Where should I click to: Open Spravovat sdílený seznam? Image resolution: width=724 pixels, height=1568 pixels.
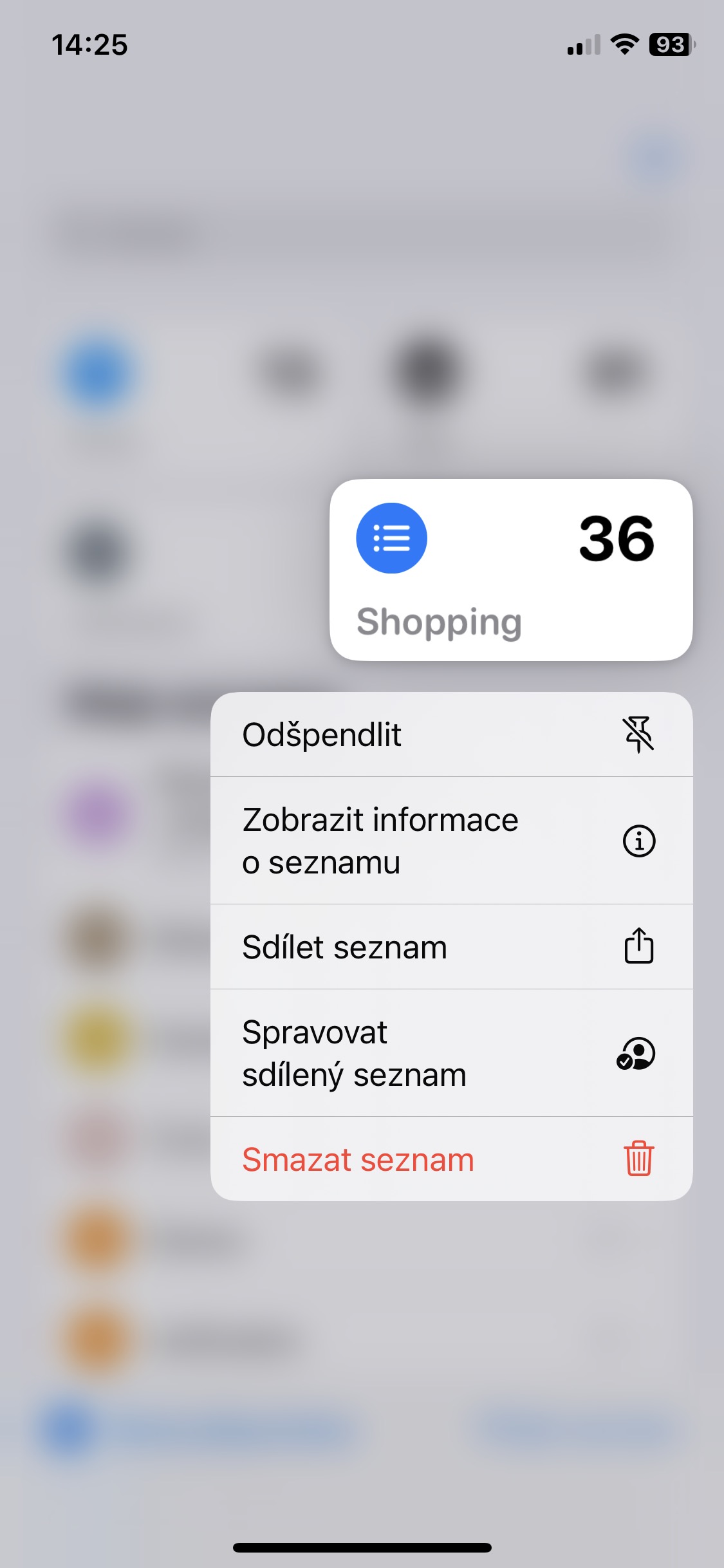click(451, 1053)
